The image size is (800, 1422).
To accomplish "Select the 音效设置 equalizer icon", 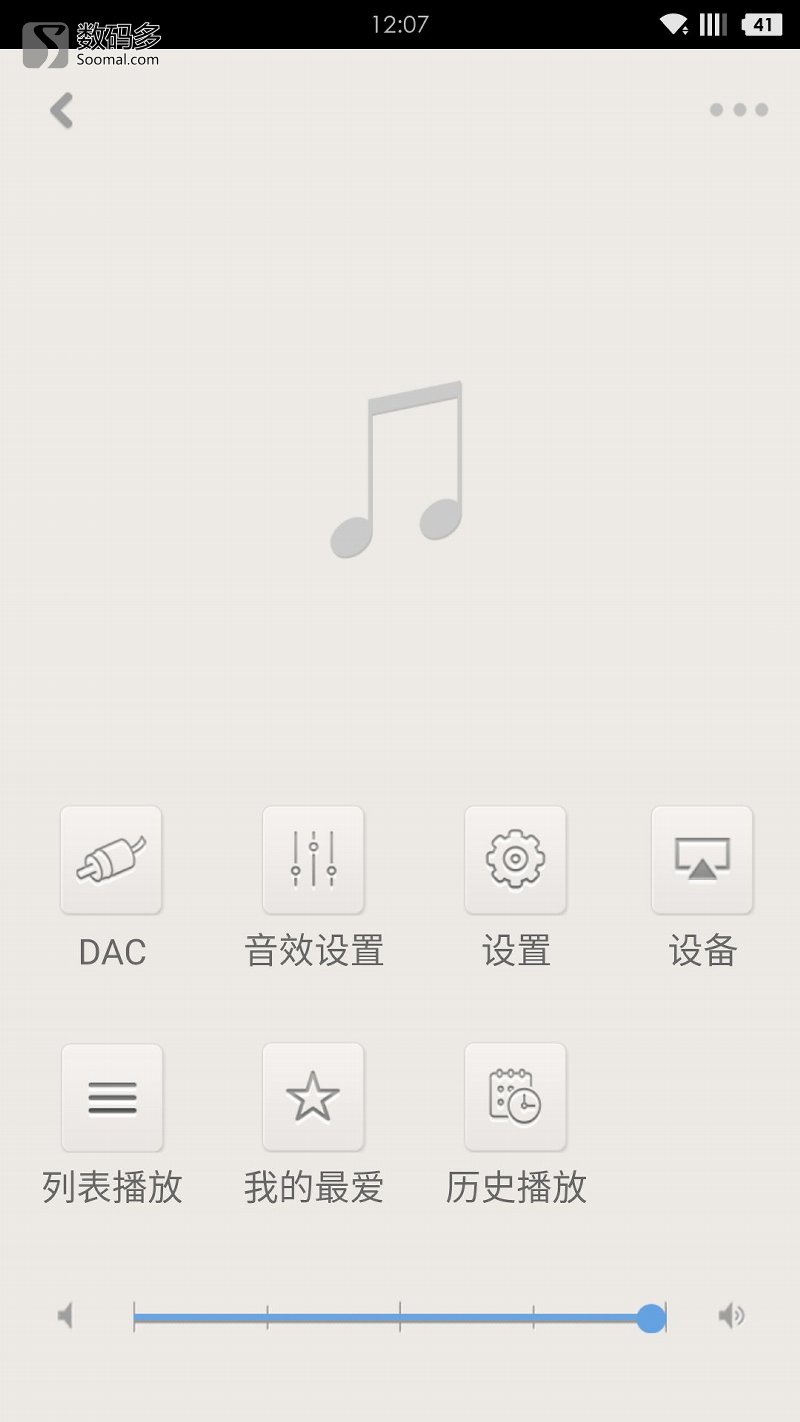I will pos(314,860).
